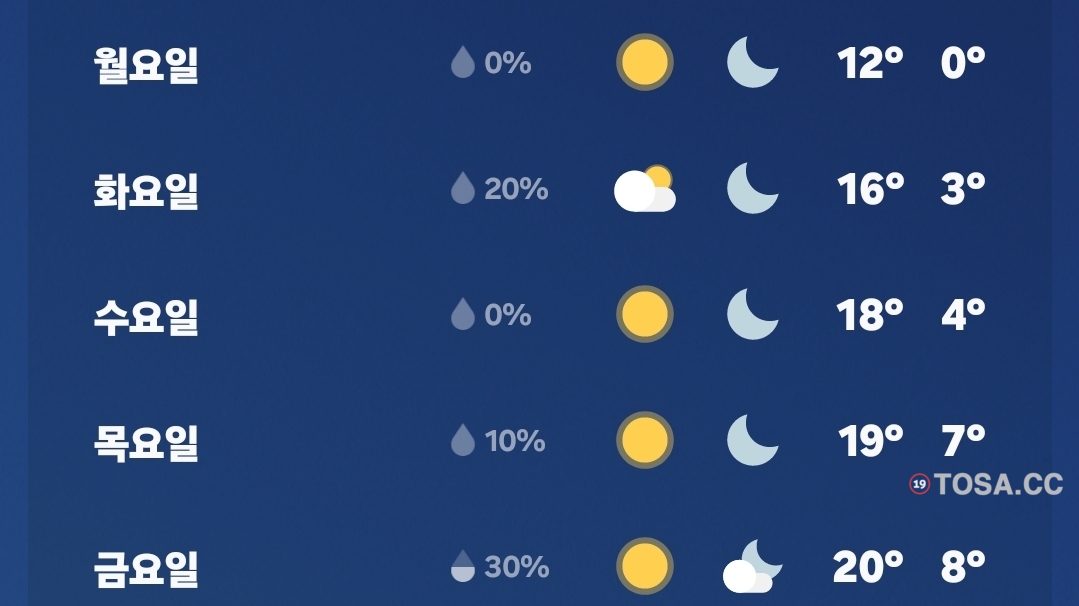Tap the Friday (금요일) forecast row
Viewport: 1079px width, 606px height.
coord(146,568)
